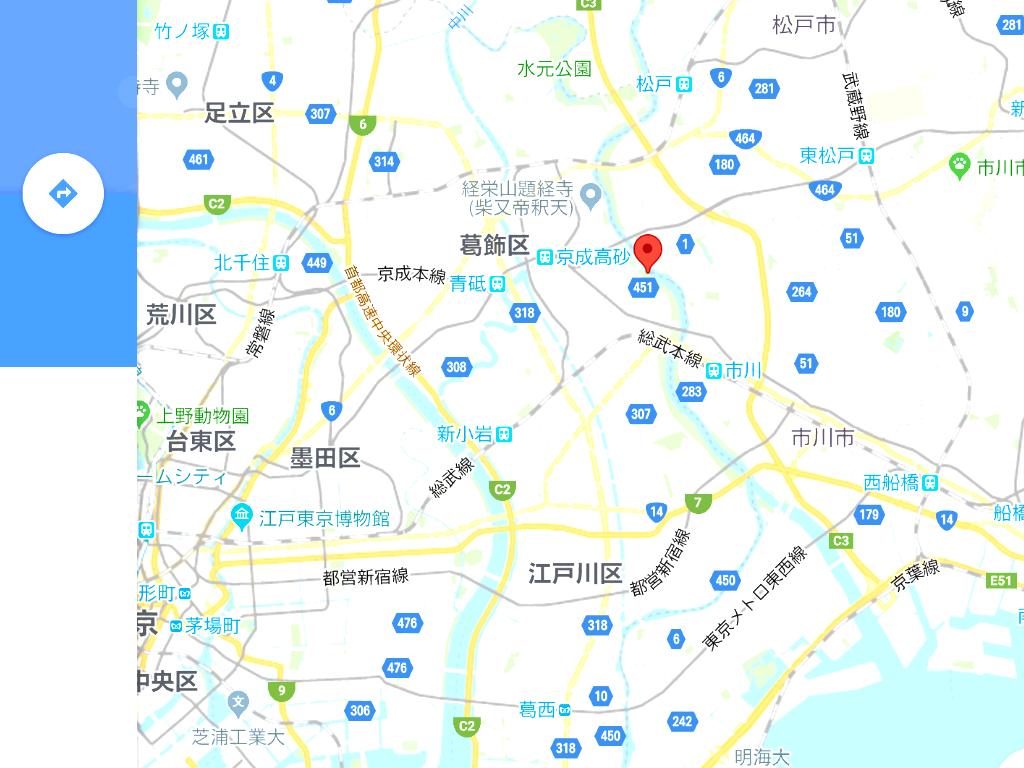1024x768 pixels.
Task: Open the 市川 station marker
Action: pos(714,371)
